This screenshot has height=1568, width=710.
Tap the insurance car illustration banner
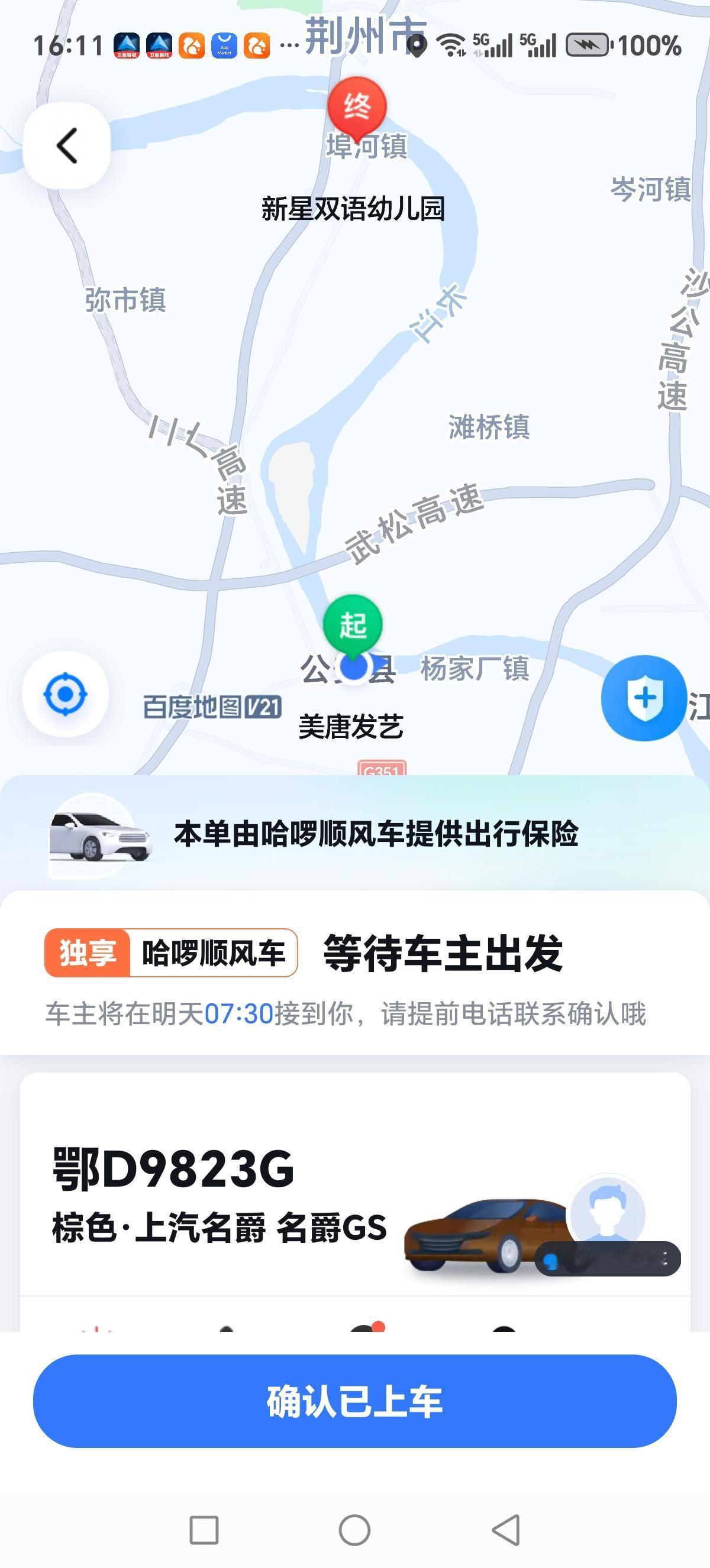tap(101, 837)
